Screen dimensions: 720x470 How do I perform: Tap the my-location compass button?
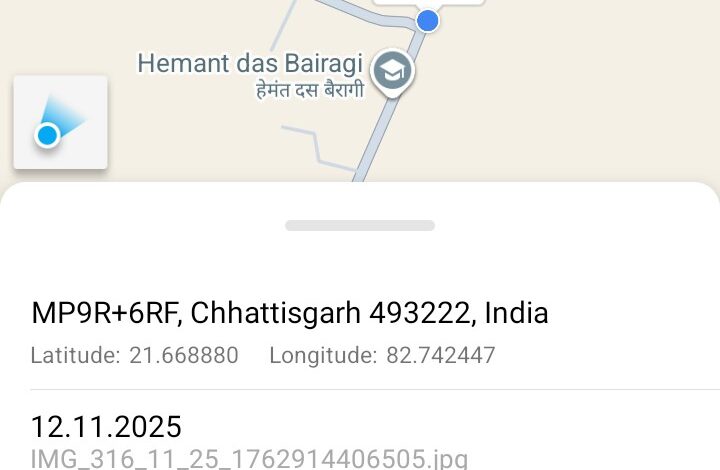click(60, 122)
